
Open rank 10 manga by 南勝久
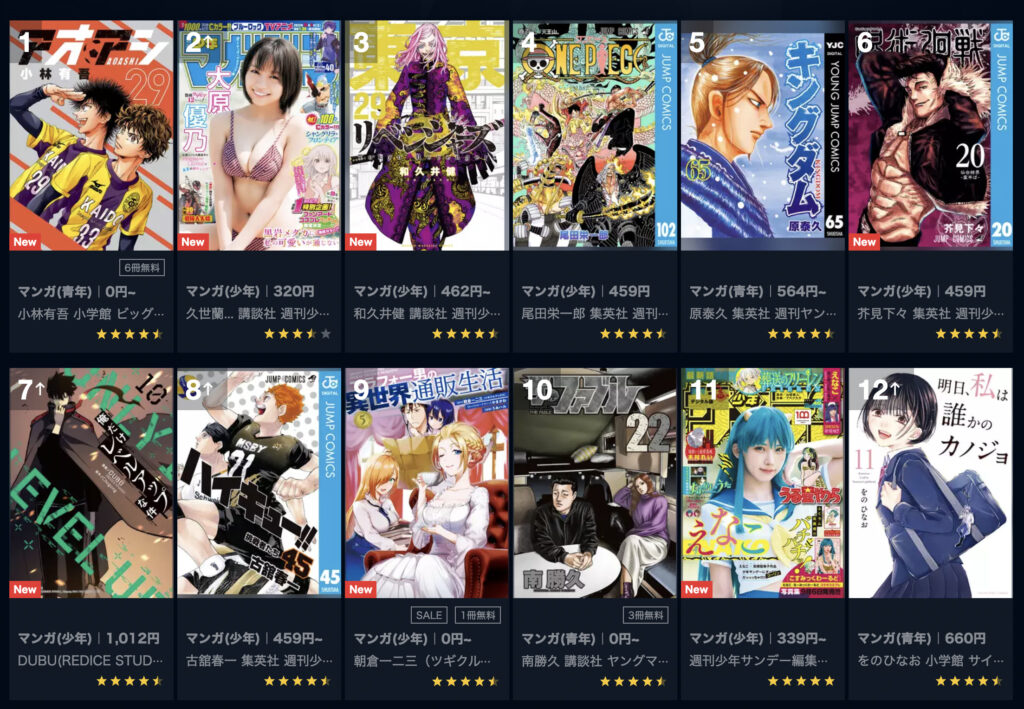point(595,483)
